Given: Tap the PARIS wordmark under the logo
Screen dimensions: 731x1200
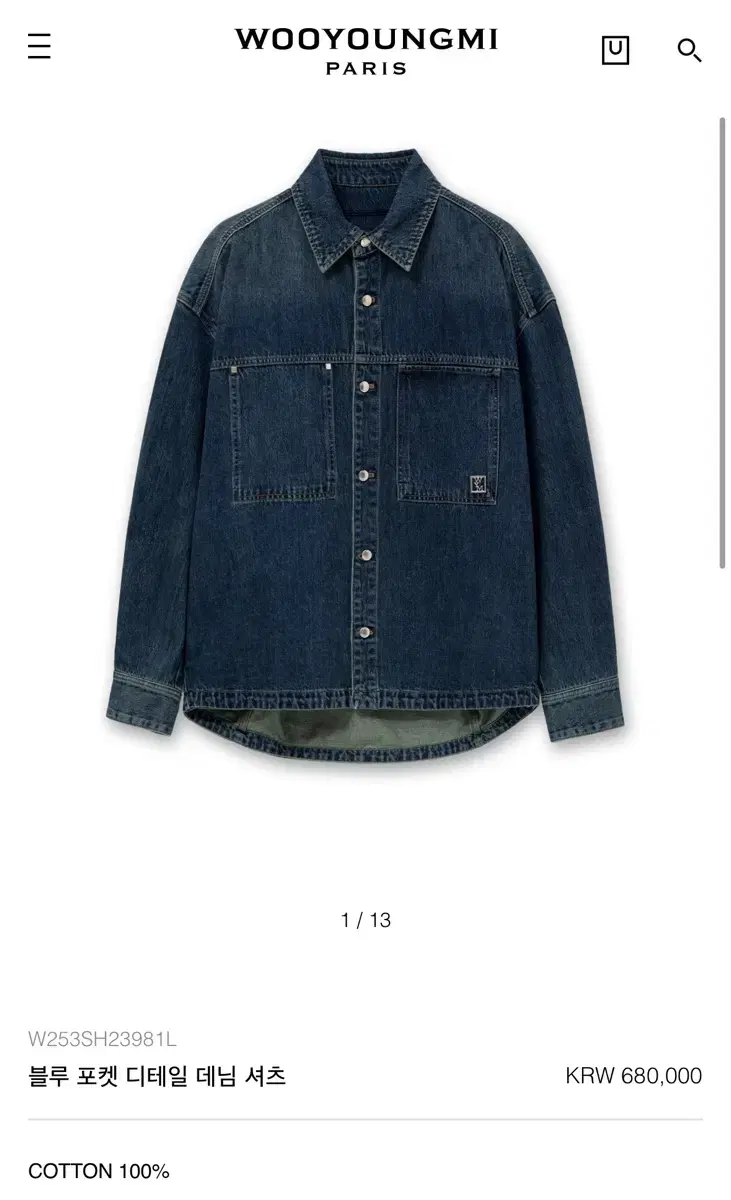Looking at the screenshot, I should click(x=365, y=67).
